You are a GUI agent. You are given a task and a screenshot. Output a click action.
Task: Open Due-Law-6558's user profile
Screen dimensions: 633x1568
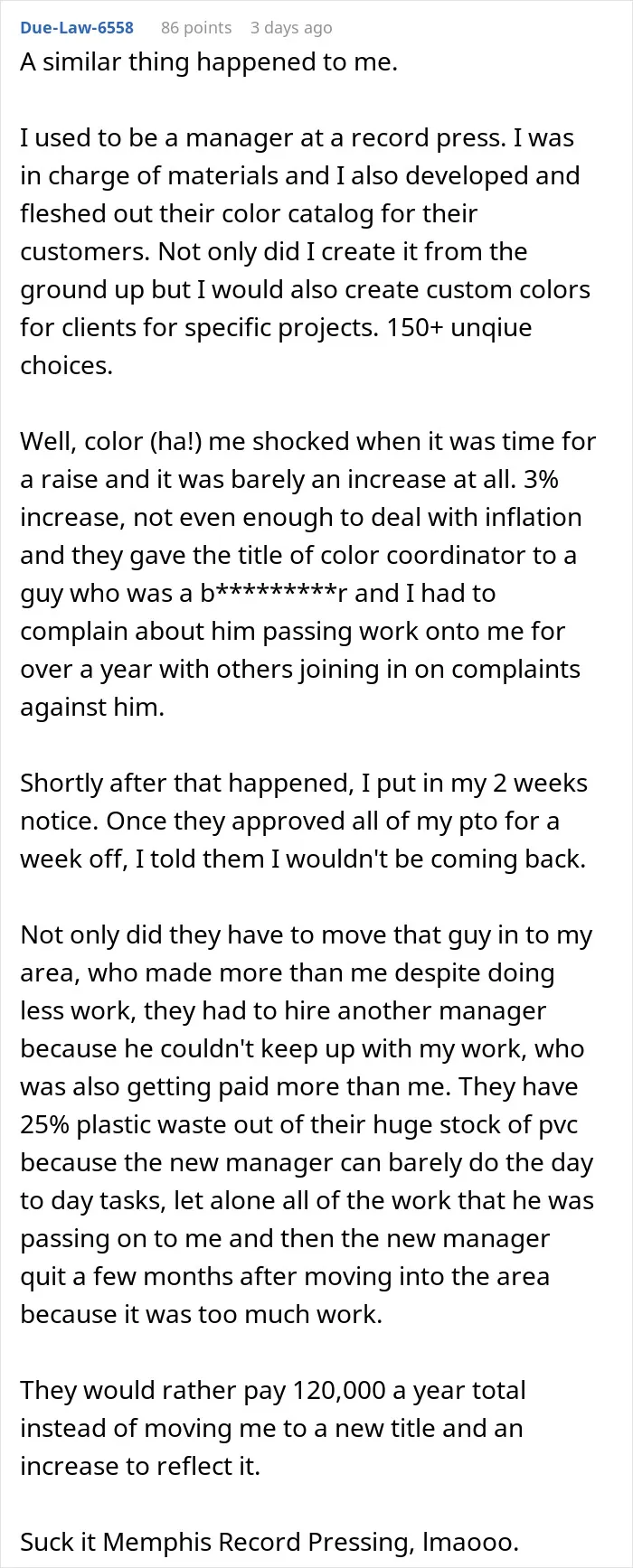pyautogui.click(x=77, y=28)
